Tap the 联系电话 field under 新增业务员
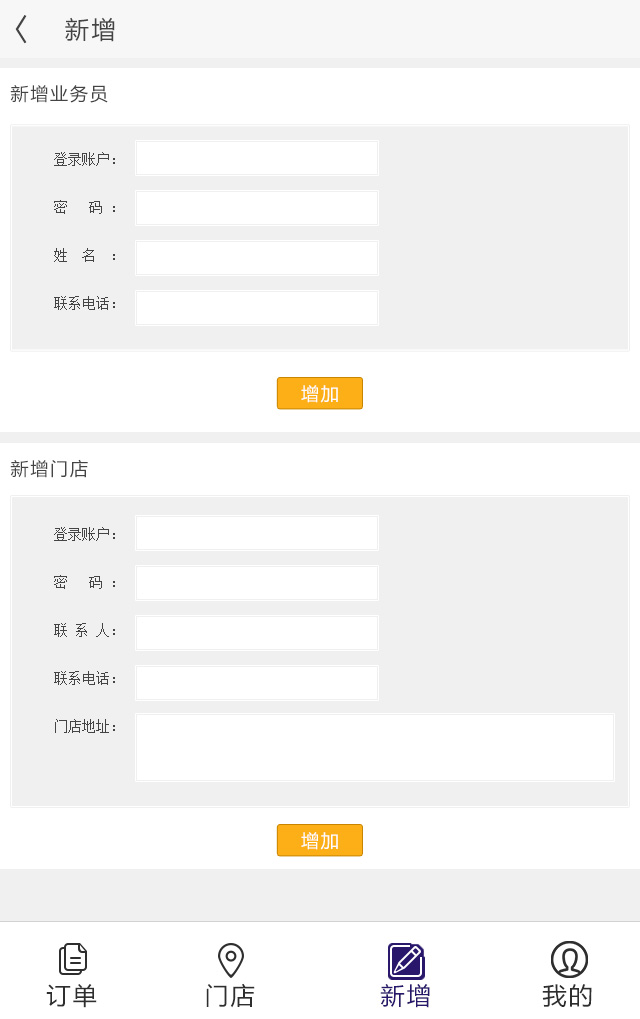The width and height of the screenshot is (640, 1019). pos(256,308)
